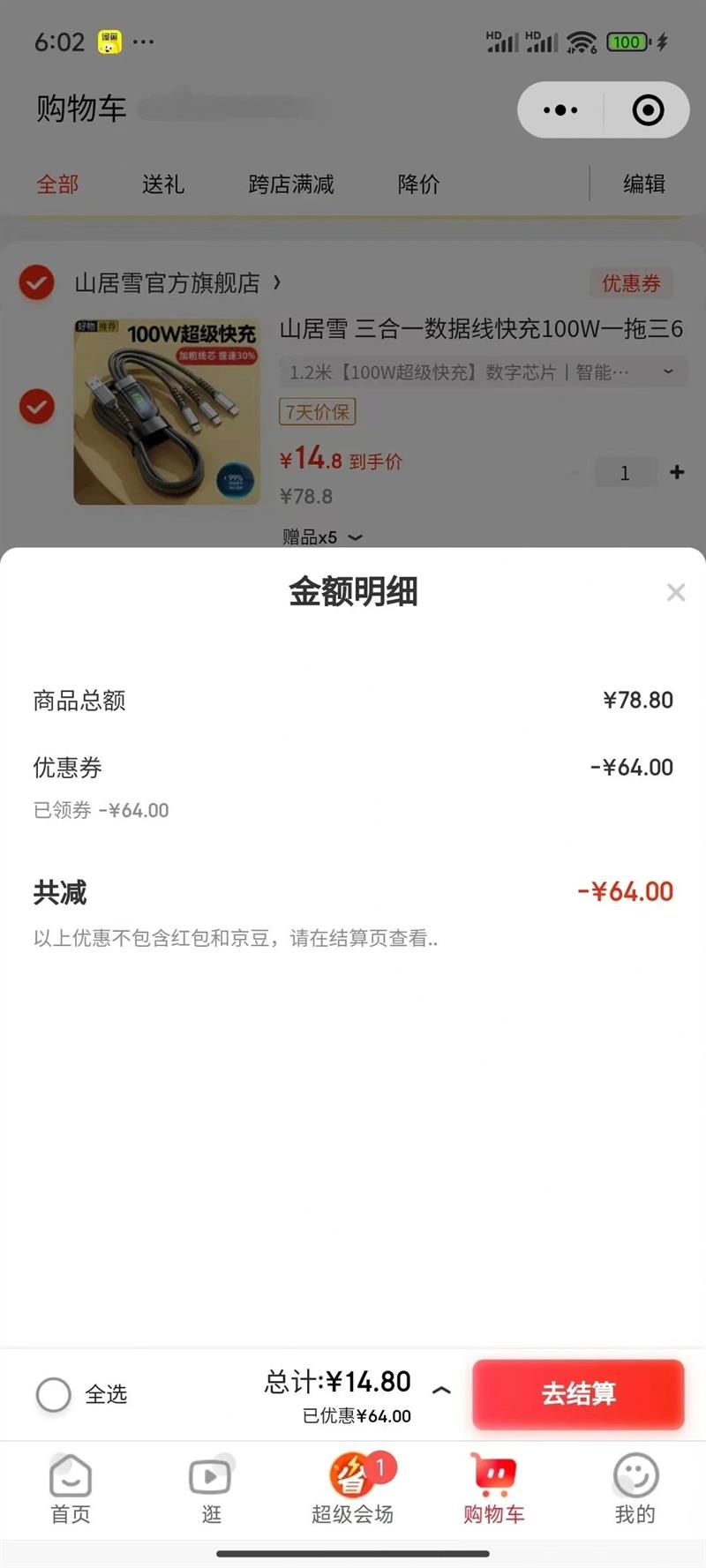The image size is (706, 1568).
Task: Close the mini-program with the target icon
Action: [x=648, y=110]
